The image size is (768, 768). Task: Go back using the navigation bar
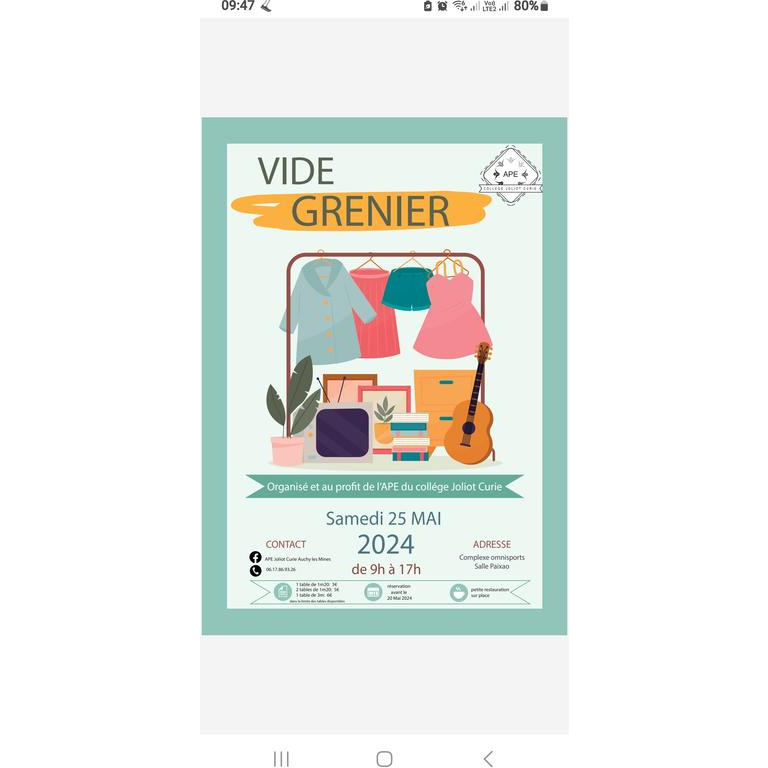tap(488, 759)
